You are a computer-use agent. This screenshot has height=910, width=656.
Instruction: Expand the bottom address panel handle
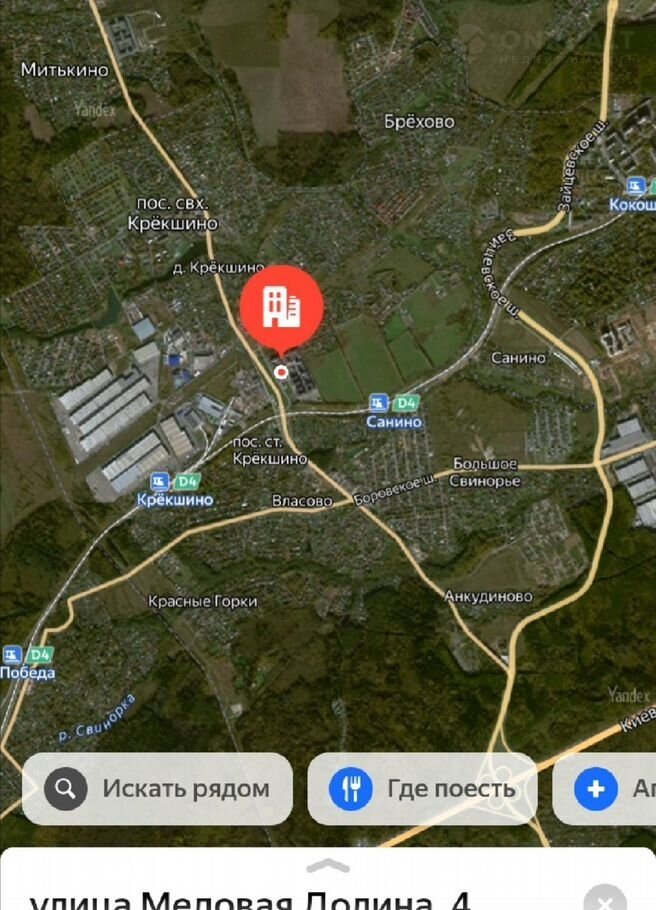coord(328,866)
